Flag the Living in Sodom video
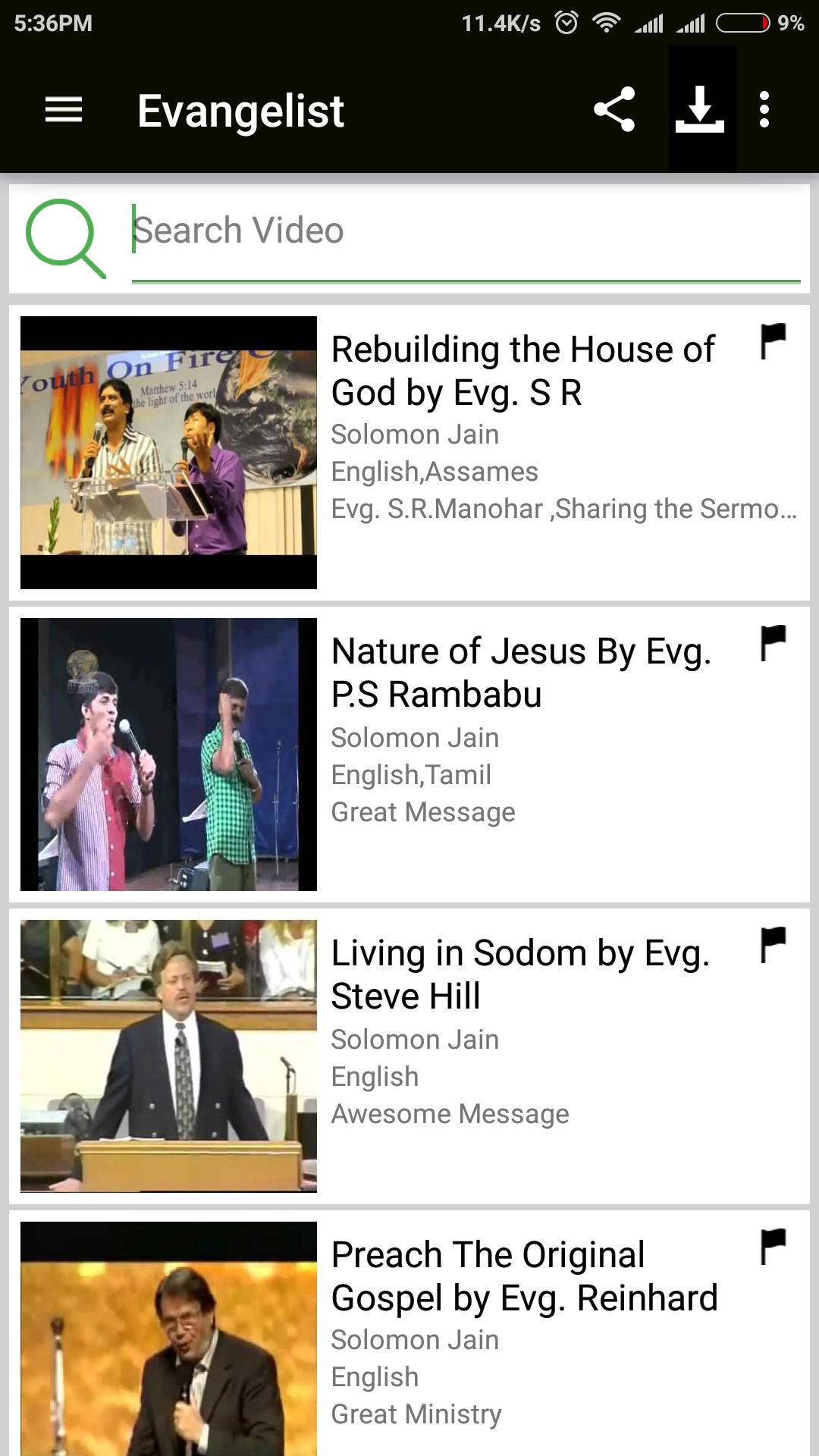The image size is (819, 1456). coord(773,946)
